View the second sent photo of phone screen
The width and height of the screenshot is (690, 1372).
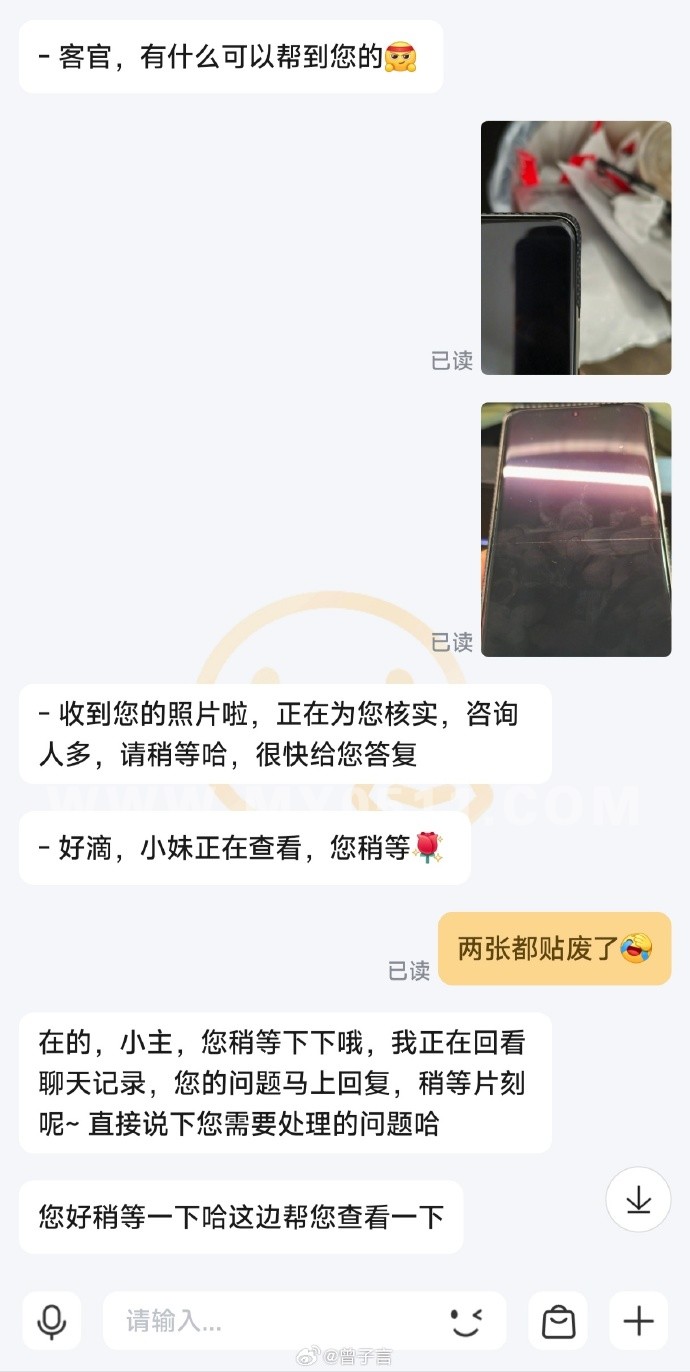[575, 529]
